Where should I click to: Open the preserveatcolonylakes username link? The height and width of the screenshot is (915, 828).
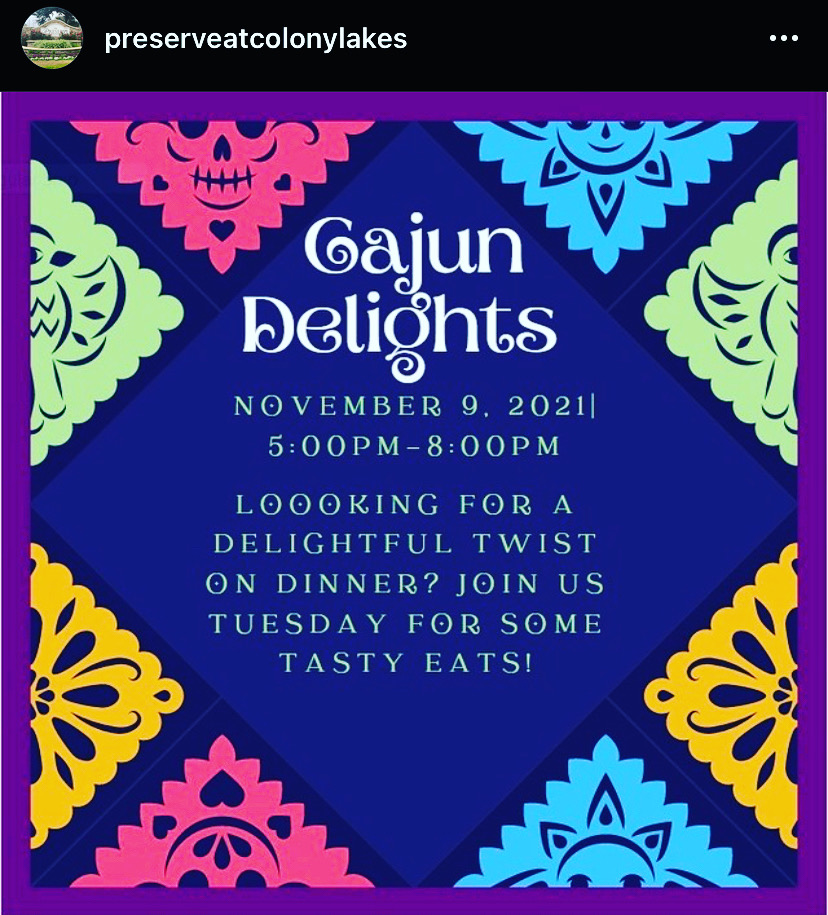pyautogui.click(x=255, y=39)
